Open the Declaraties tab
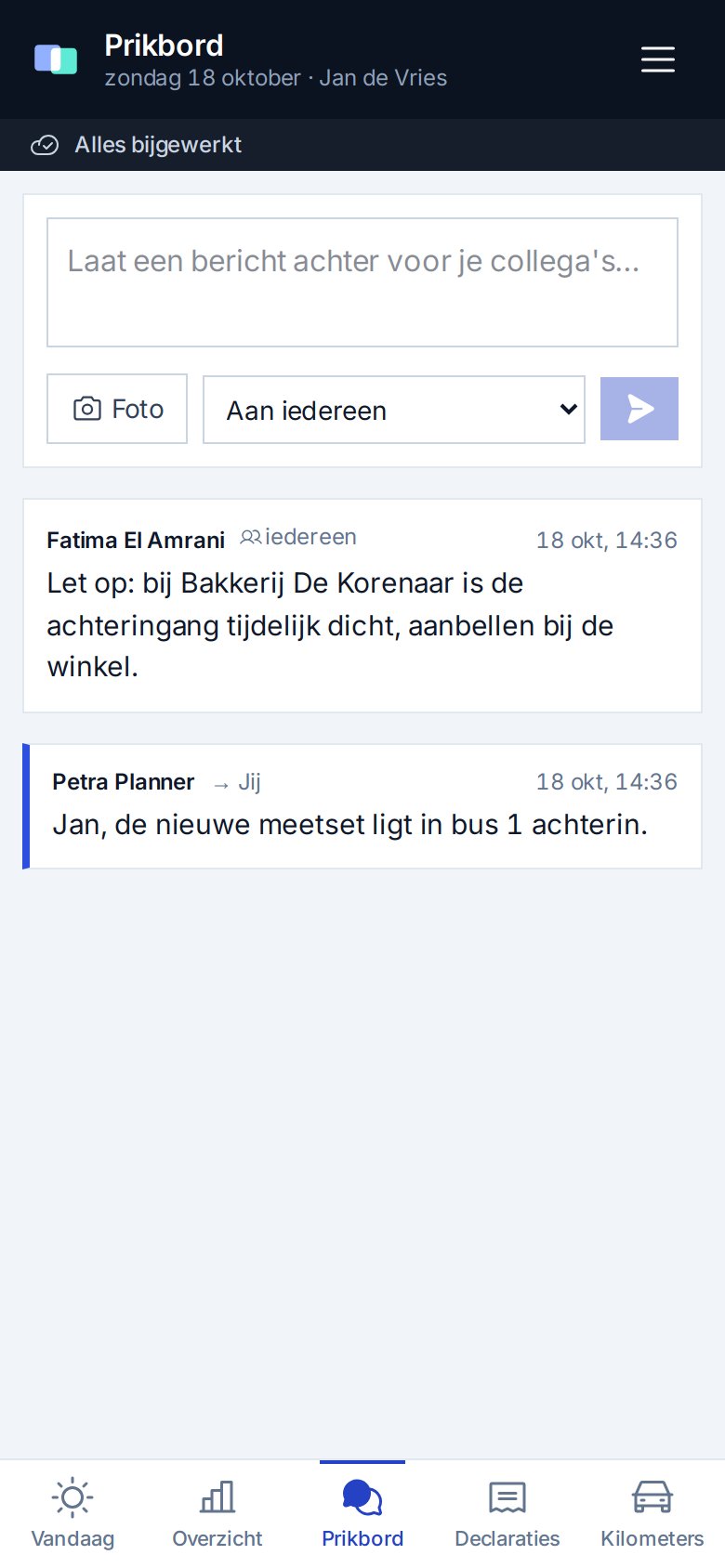The height and width of the screenshot is (1568, 725). [x=507, y=1514]
